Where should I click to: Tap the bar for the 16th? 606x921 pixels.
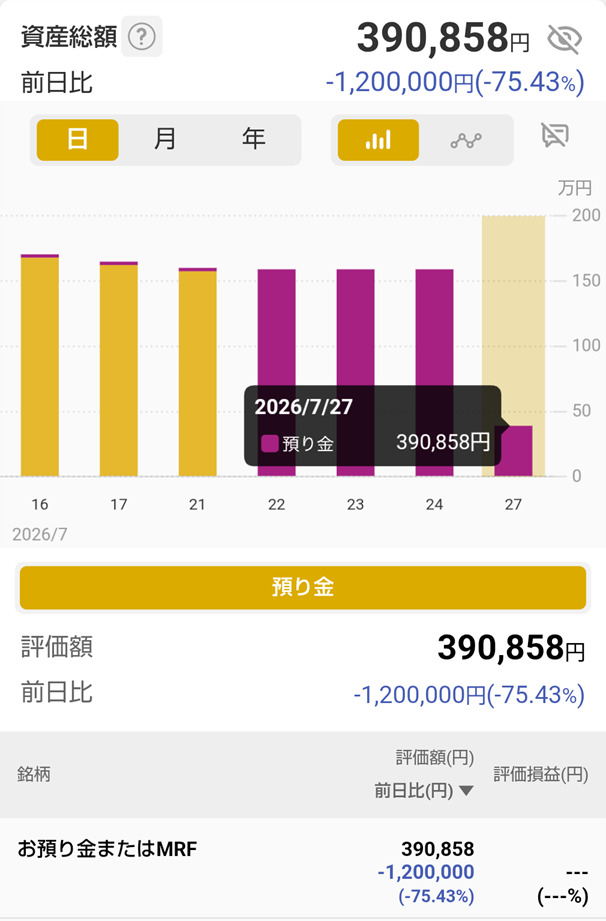[x=40, y=365]
